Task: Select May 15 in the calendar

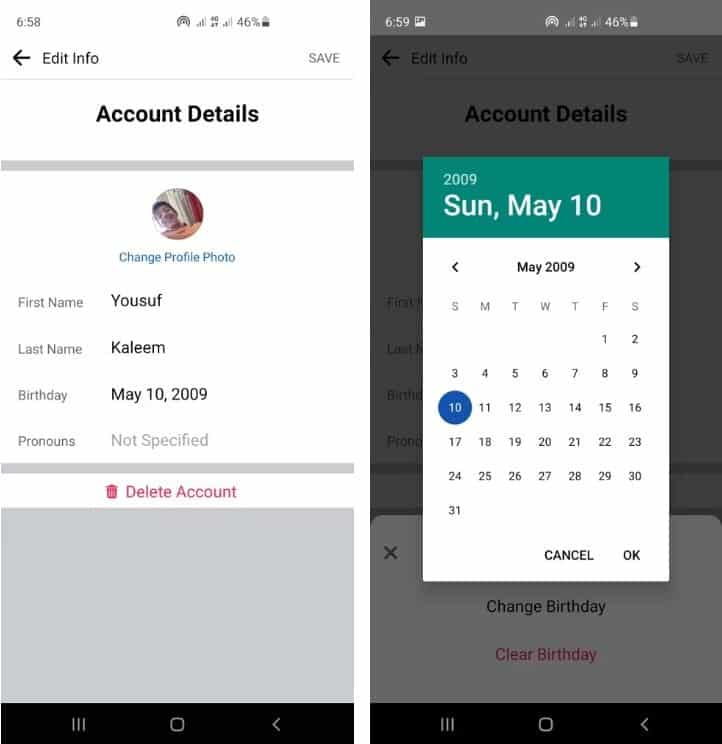Action: pyautogui.click(x=604, y=407)
